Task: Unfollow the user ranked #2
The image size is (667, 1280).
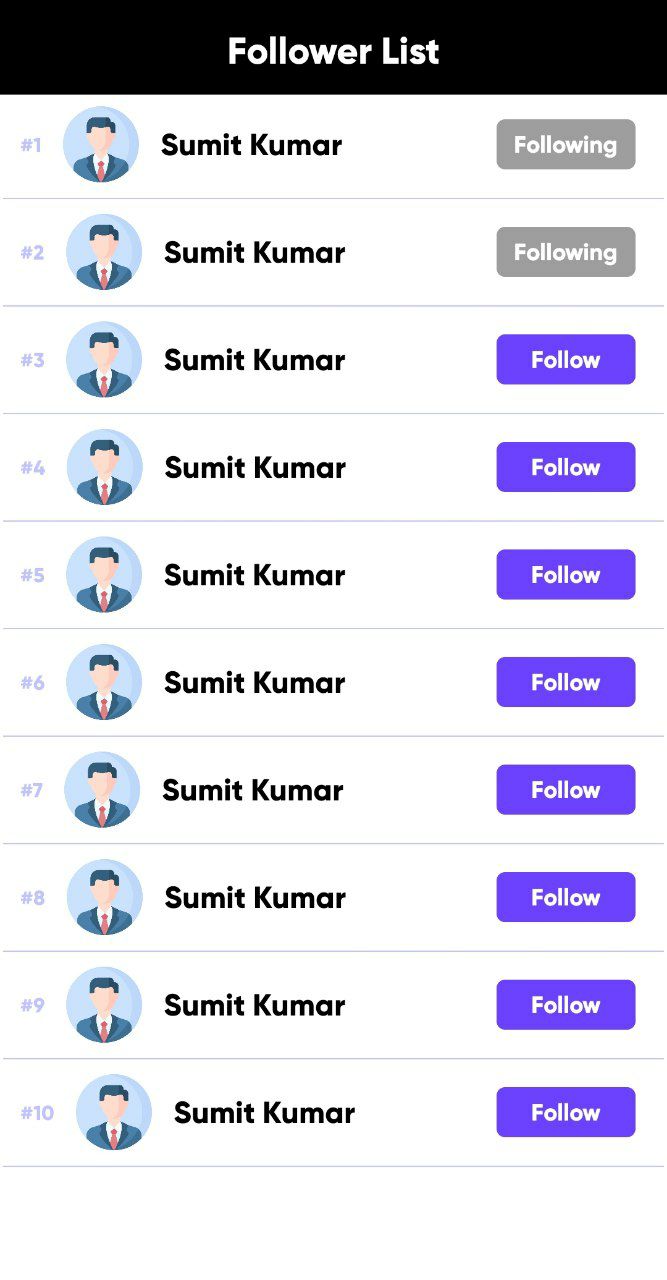Action: coord(566,252)
